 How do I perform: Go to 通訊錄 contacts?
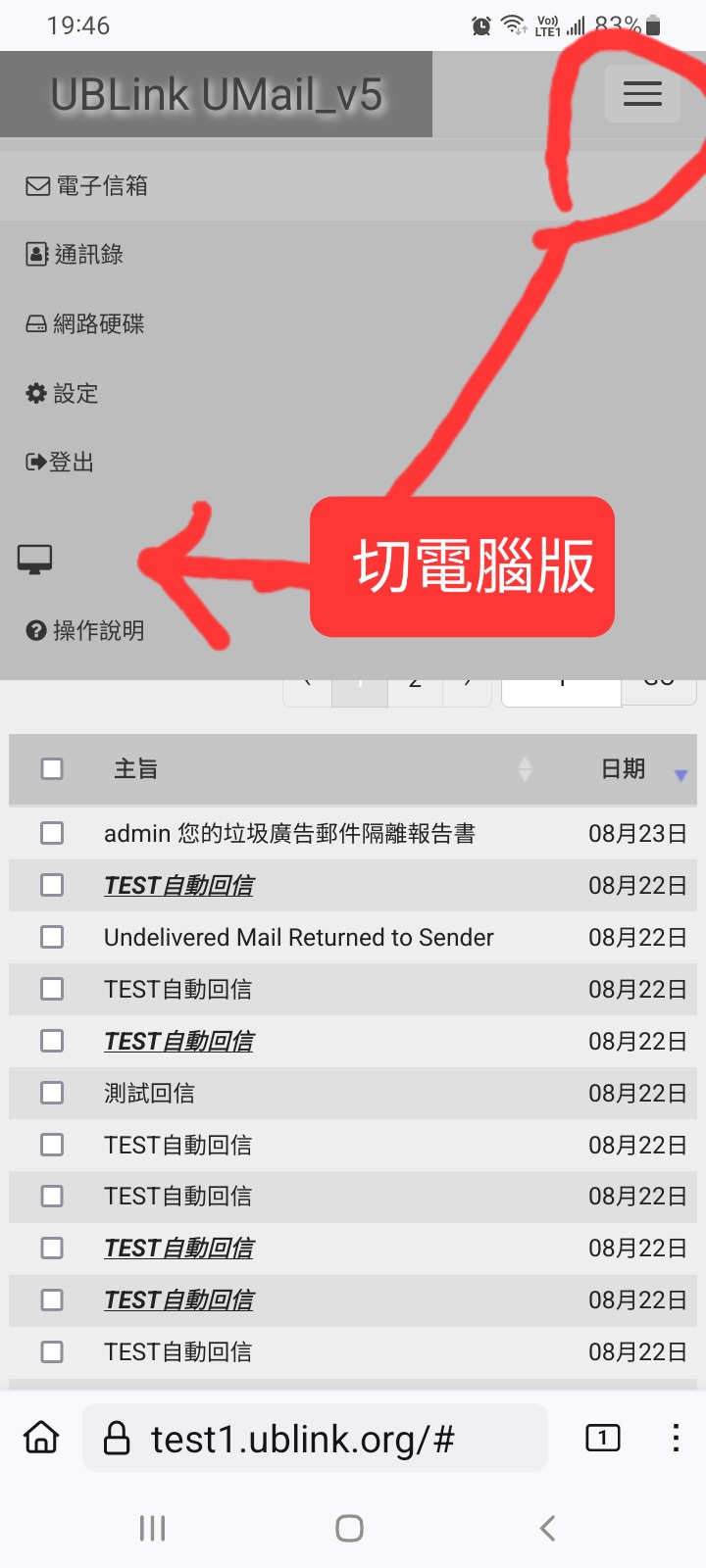[x=76, y=255]
